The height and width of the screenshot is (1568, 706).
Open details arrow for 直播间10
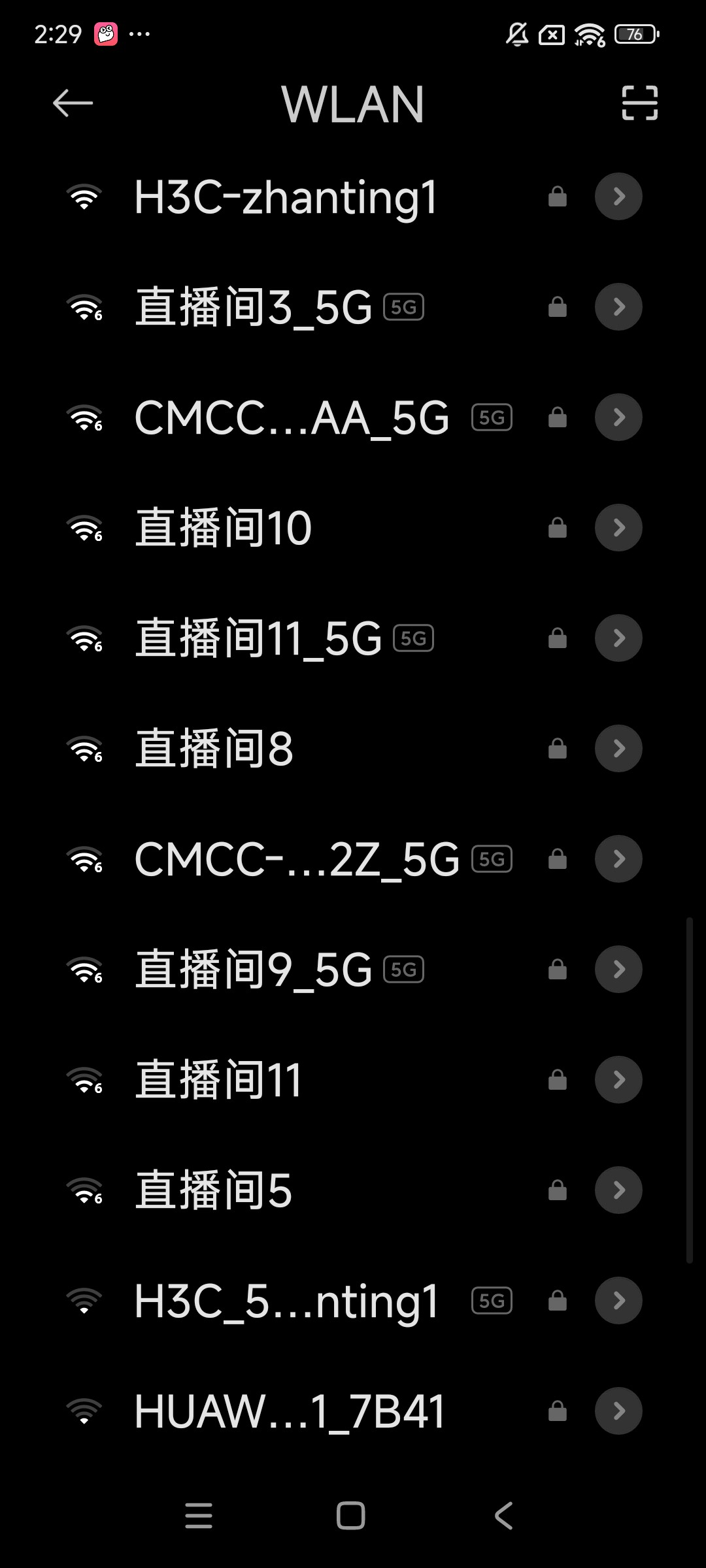[x=618, y=528]
